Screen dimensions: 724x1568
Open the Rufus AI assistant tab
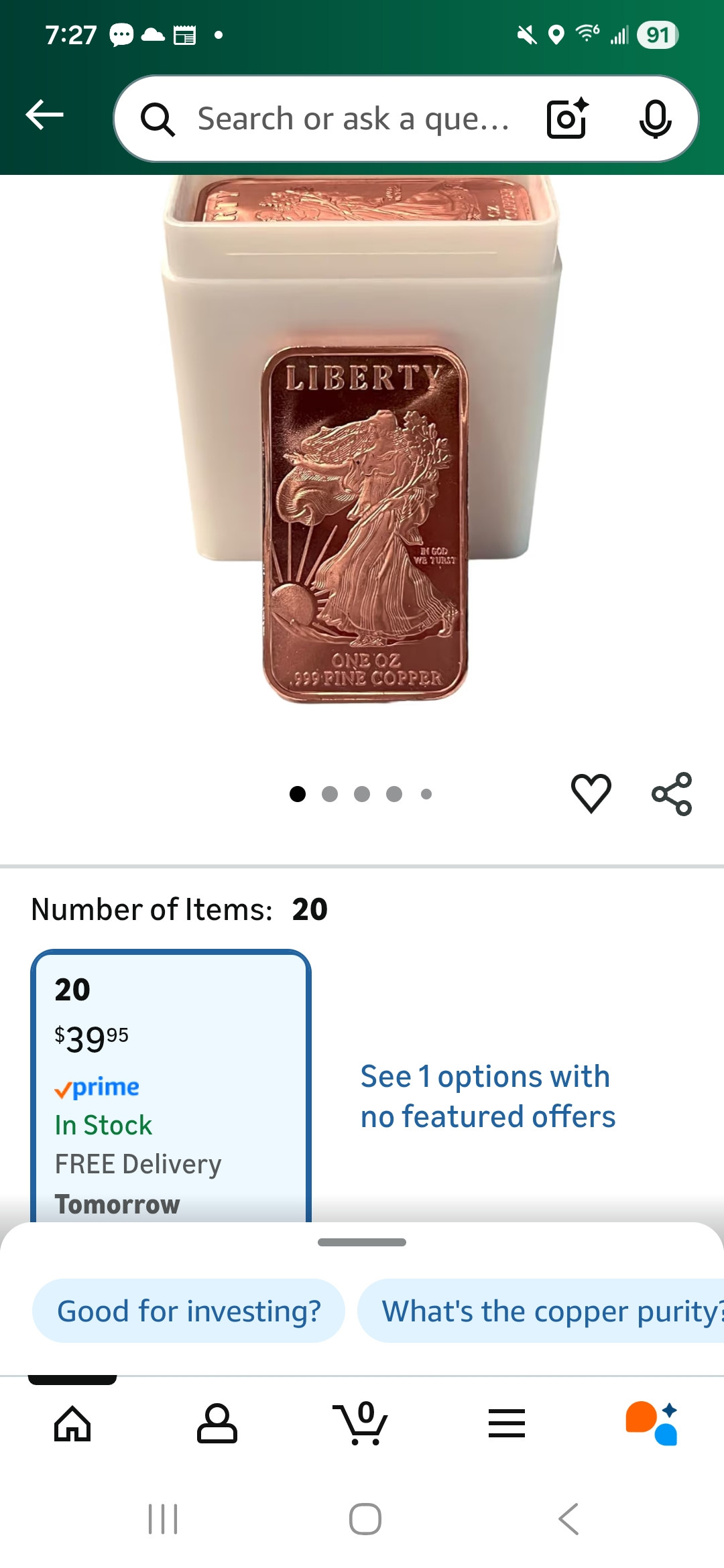click(x=652, y=1423)
